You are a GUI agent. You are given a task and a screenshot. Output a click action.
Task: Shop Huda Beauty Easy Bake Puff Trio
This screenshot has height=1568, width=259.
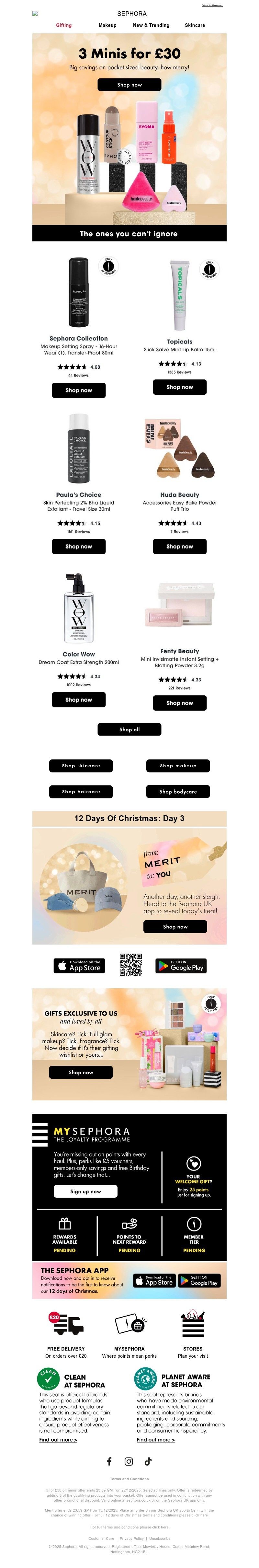[180, 547]
